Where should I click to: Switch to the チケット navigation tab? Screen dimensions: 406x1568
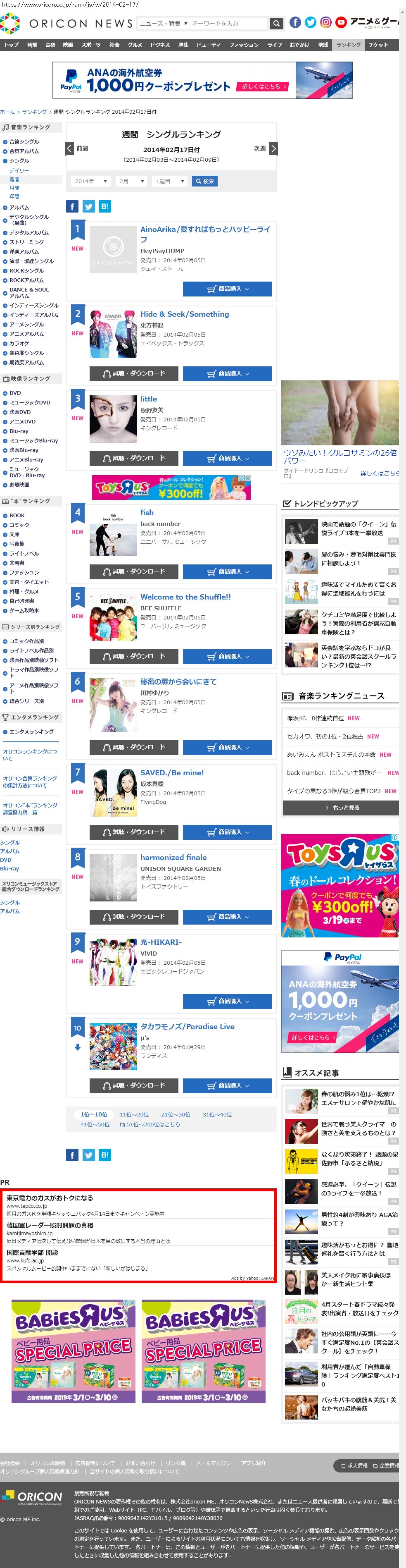point(378,45)
